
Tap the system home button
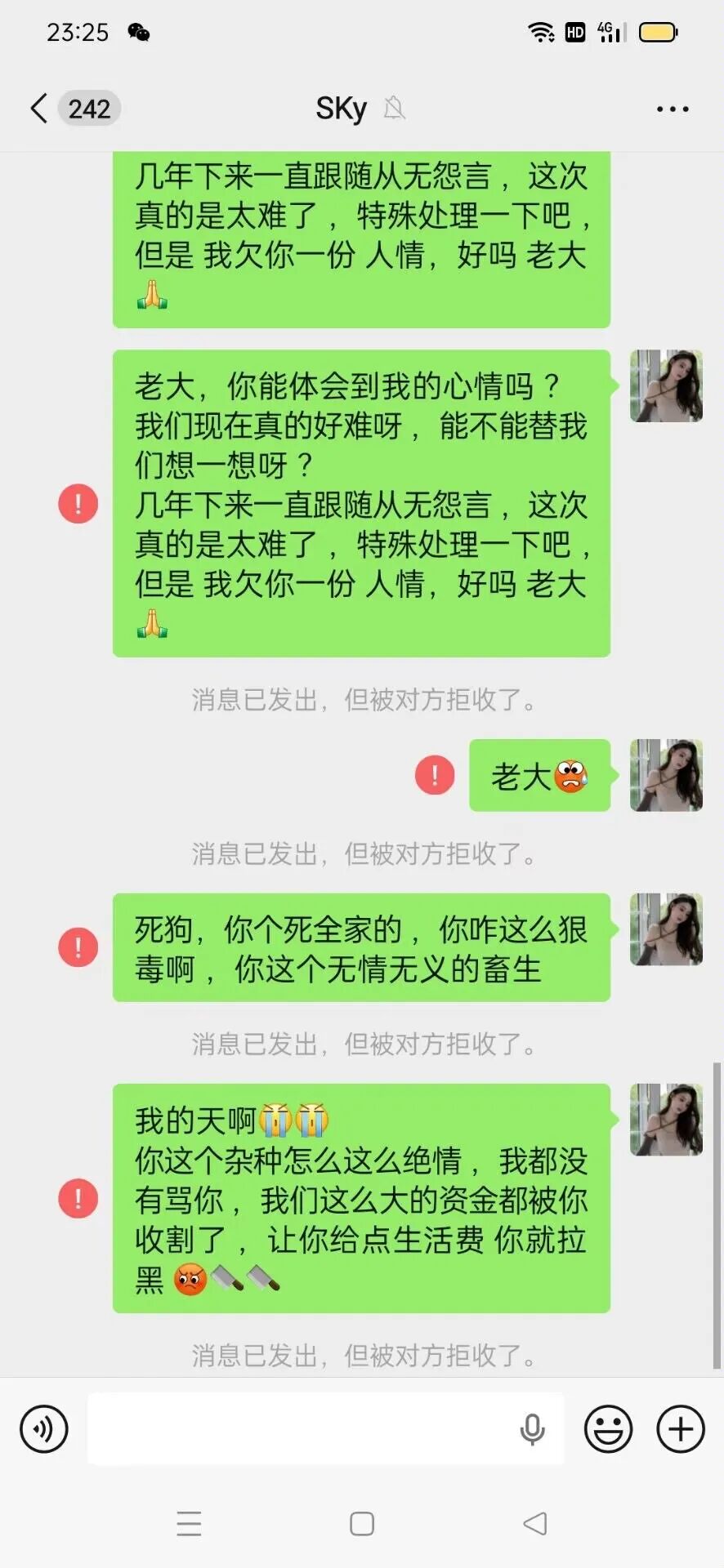362,1523
